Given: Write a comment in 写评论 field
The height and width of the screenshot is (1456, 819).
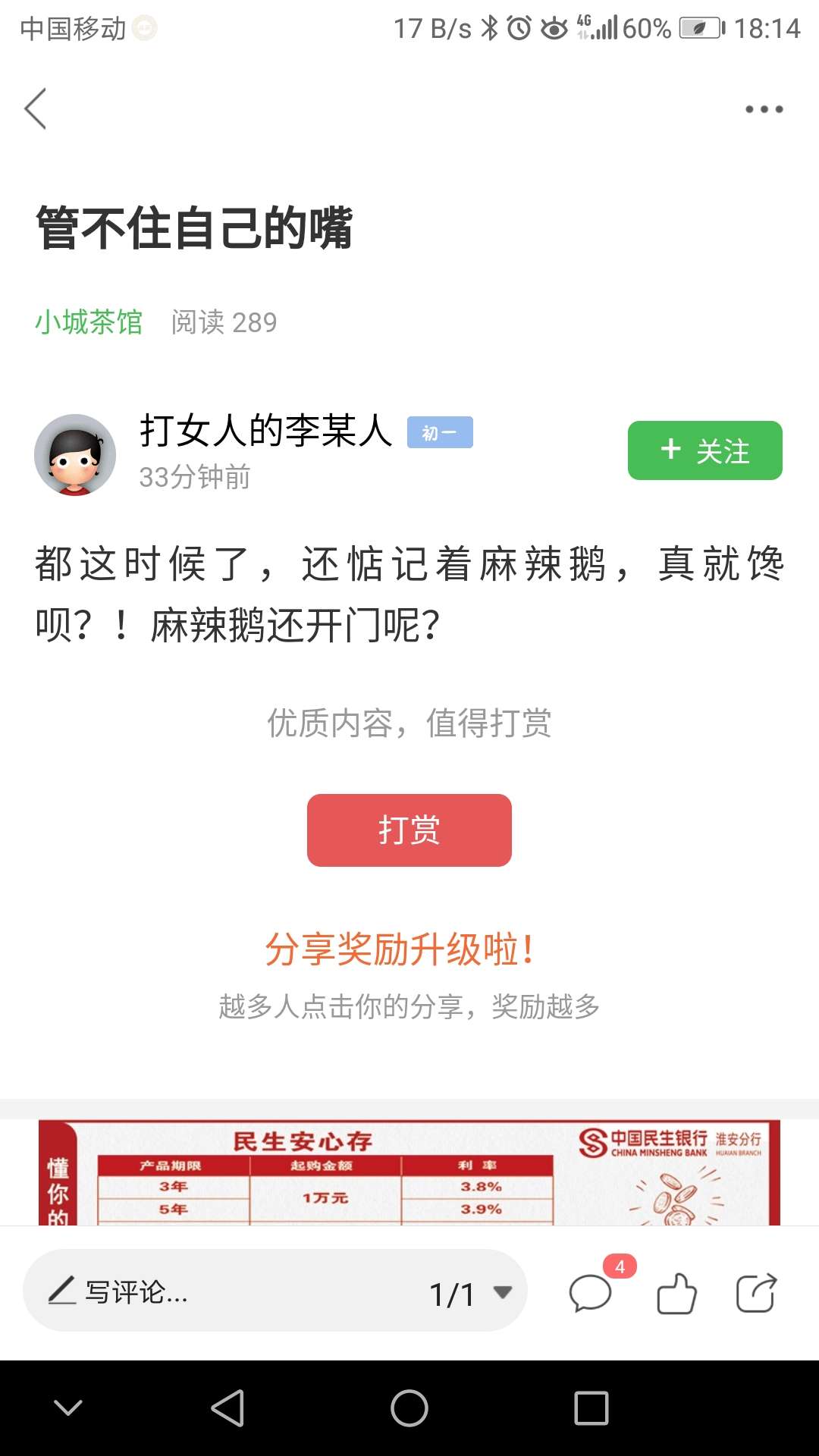Looking at the screenshot, I should (x=227, y=1291).
